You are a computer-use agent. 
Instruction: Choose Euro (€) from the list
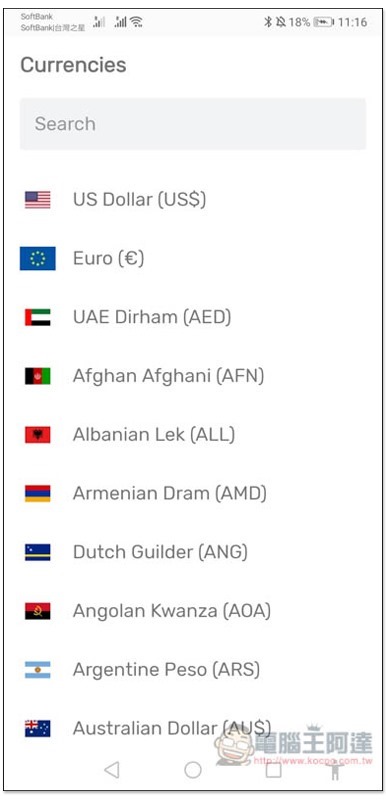[x=193, y=259]
